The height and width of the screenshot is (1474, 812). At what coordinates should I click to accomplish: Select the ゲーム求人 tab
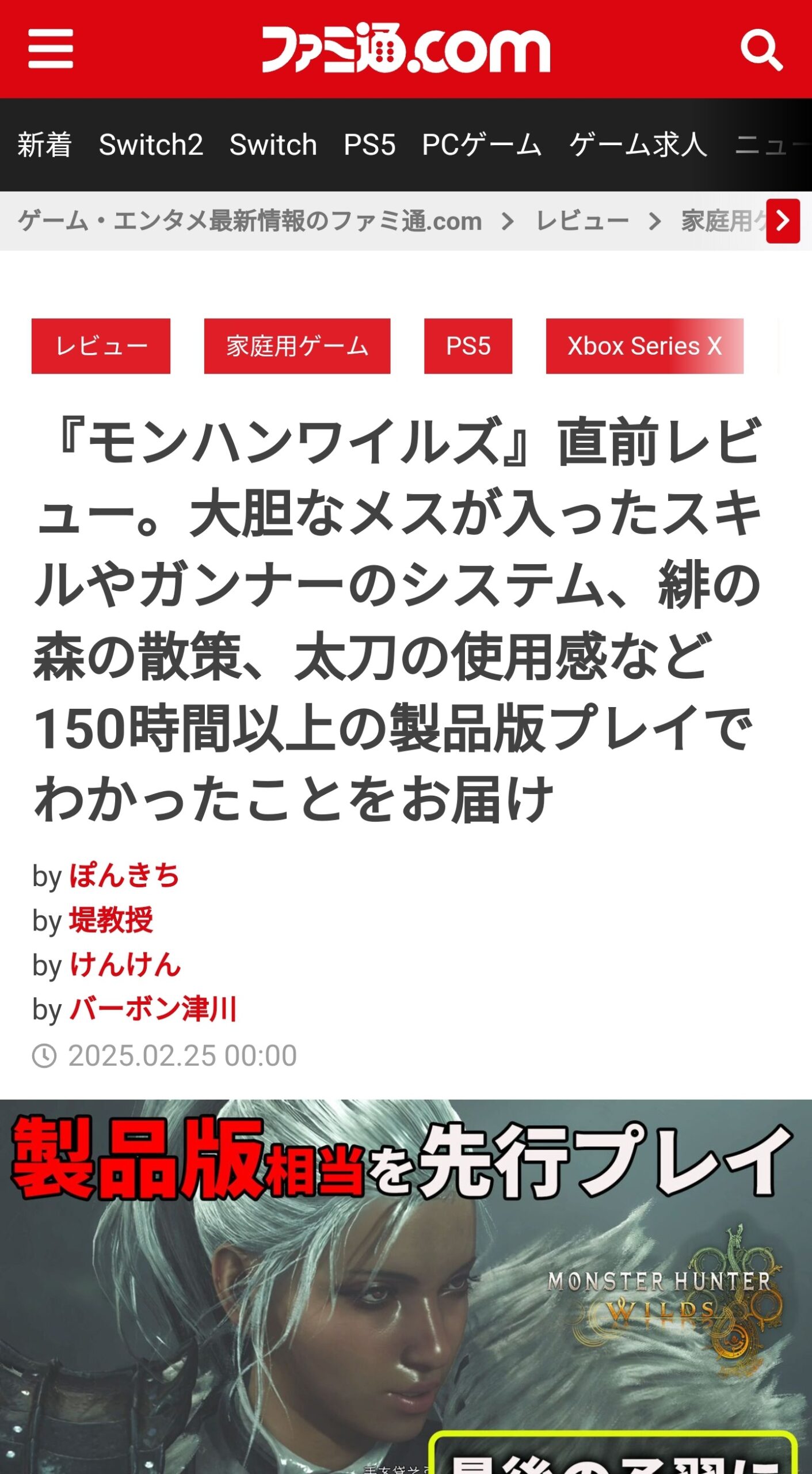point(638,145)
